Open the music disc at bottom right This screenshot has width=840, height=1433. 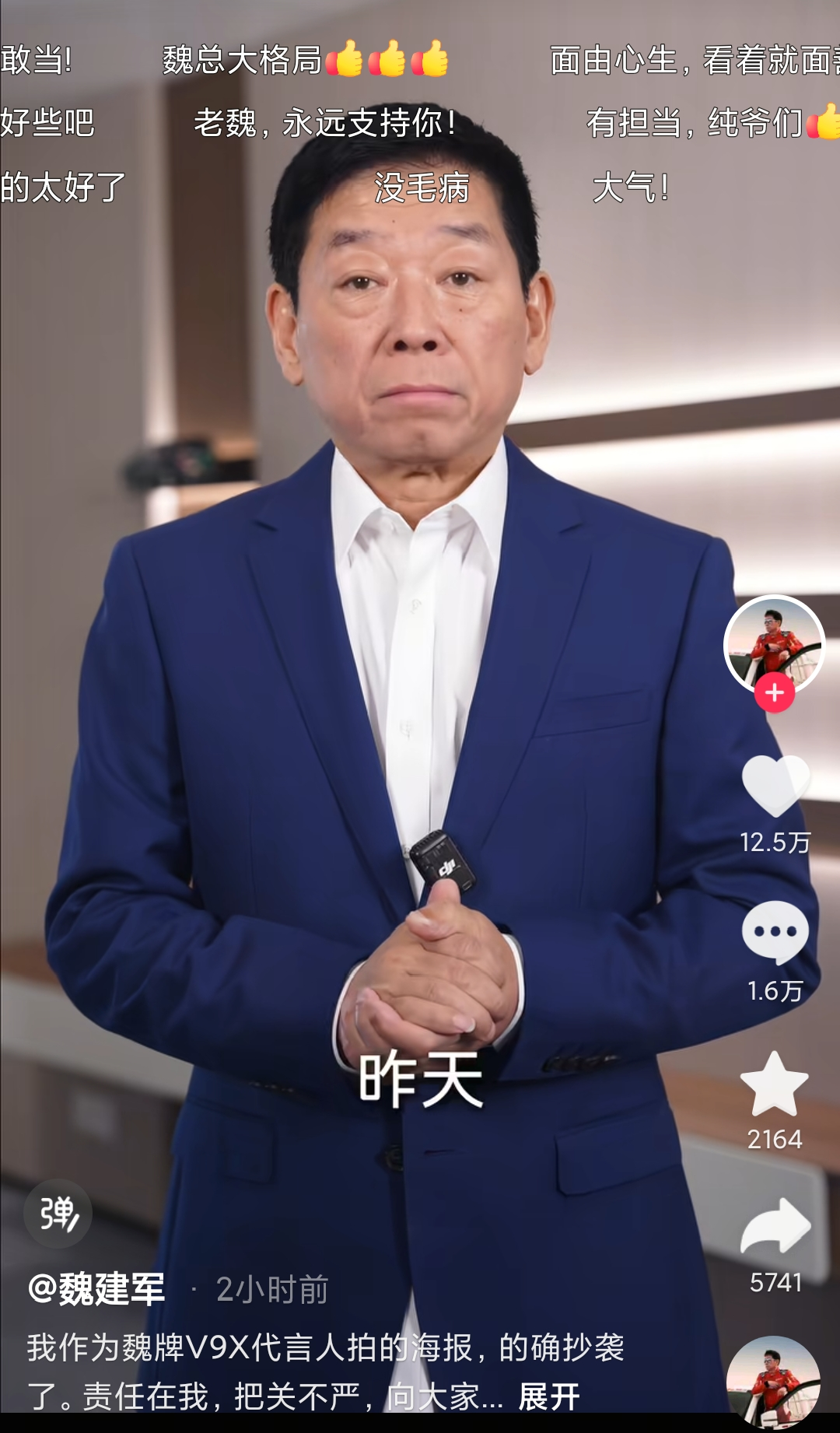point(774,1381)
